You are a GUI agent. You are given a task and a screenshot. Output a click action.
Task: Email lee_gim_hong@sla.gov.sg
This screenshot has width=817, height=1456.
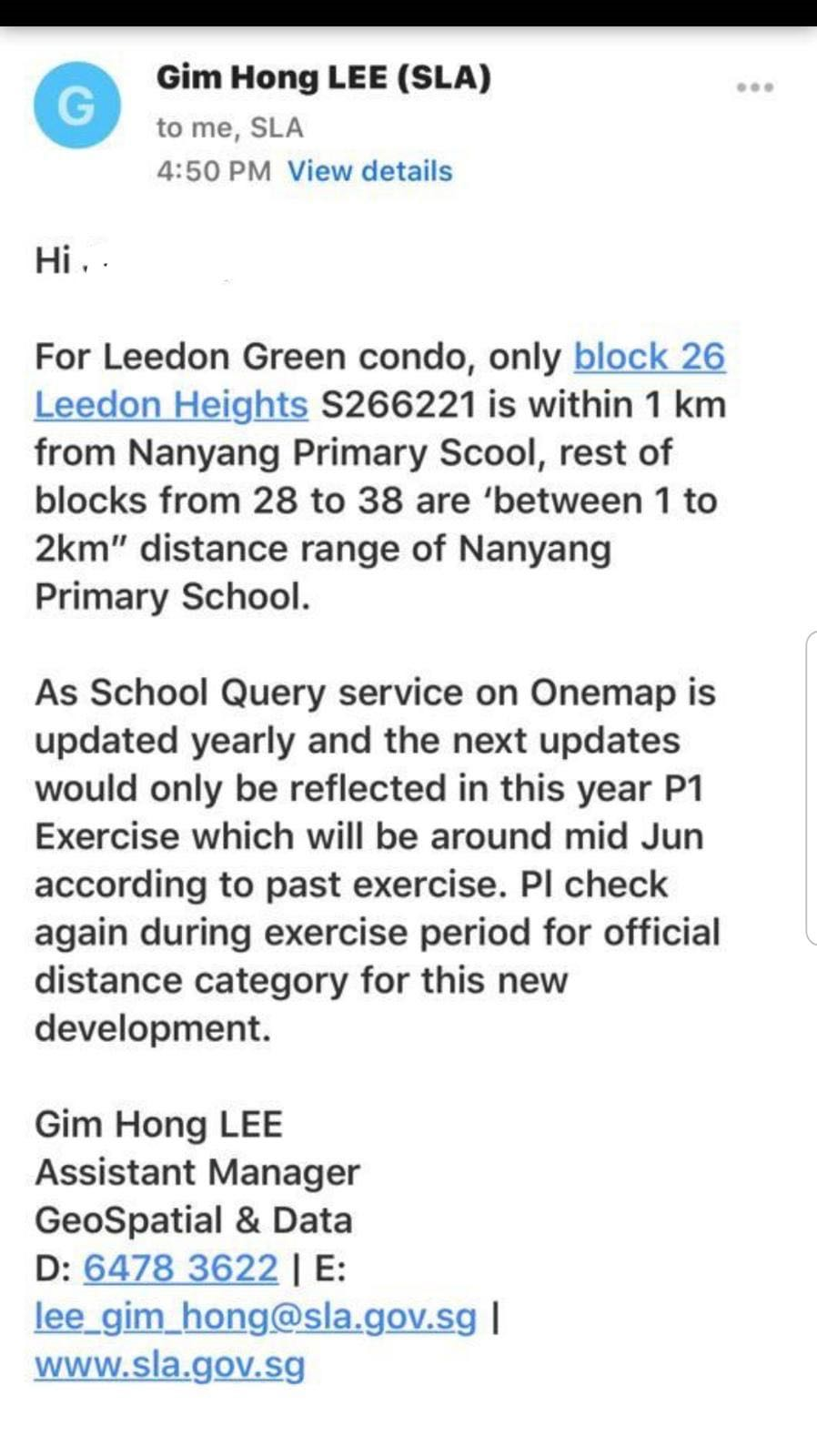click(255, 1316)
